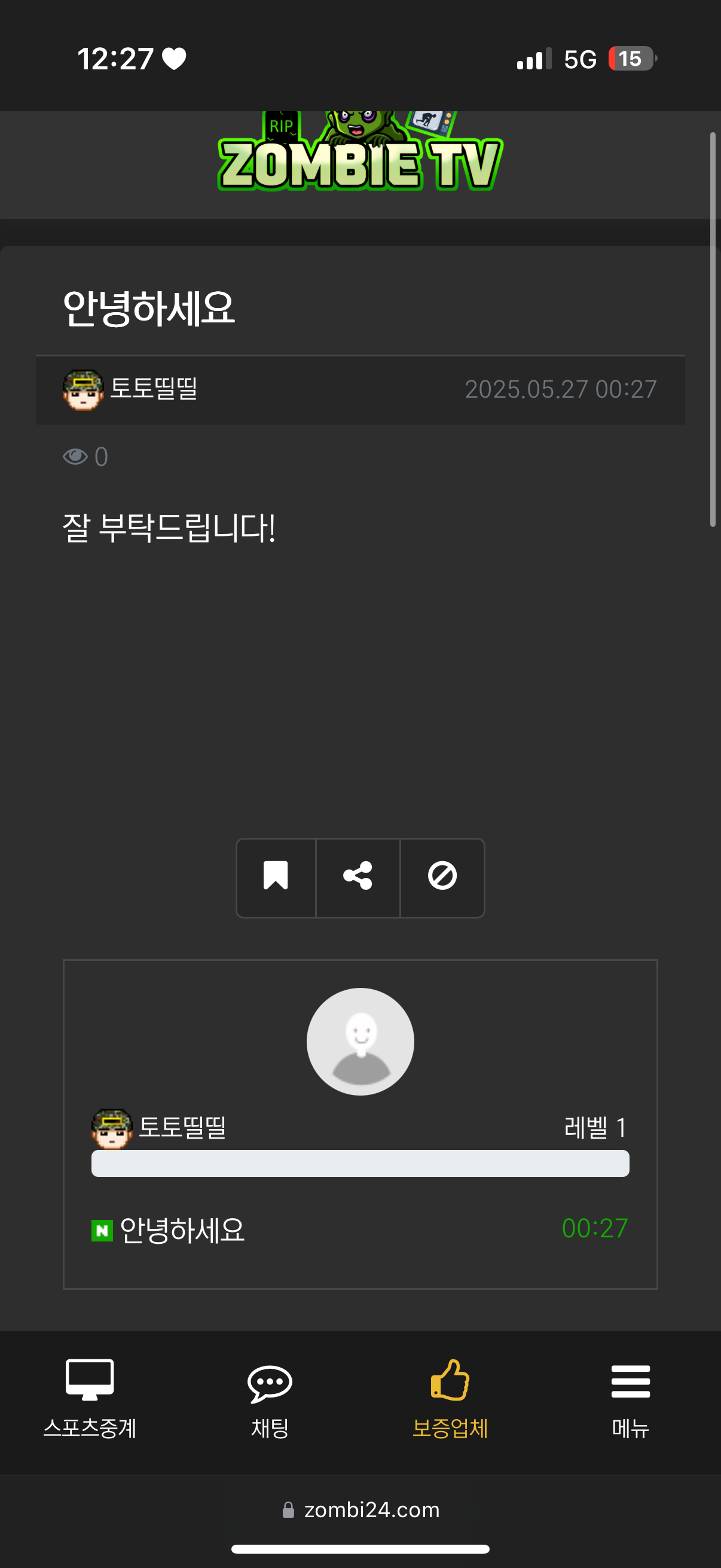Screen dimensions: 721x1568
Task: Open author 토토띨띨 under the post title
Action: click(153, 389)
